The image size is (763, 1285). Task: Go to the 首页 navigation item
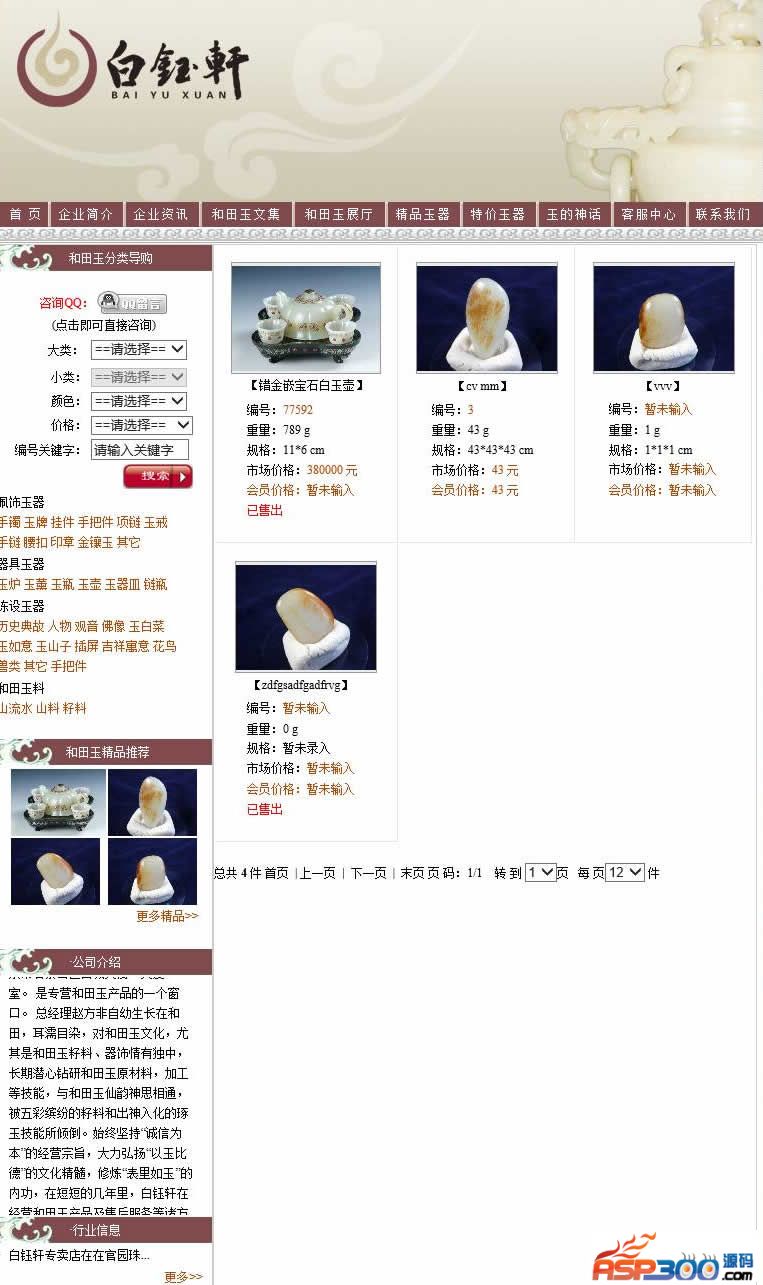tap(25, 214)
